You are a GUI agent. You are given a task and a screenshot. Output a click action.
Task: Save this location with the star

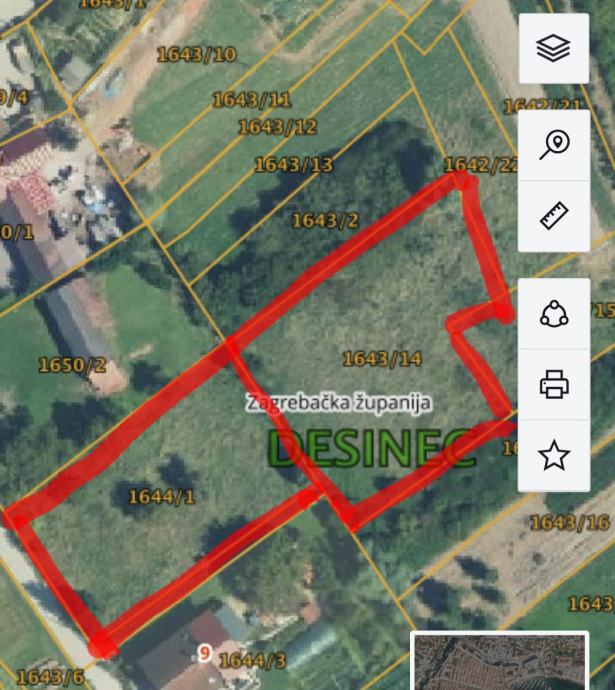[553, 455]
